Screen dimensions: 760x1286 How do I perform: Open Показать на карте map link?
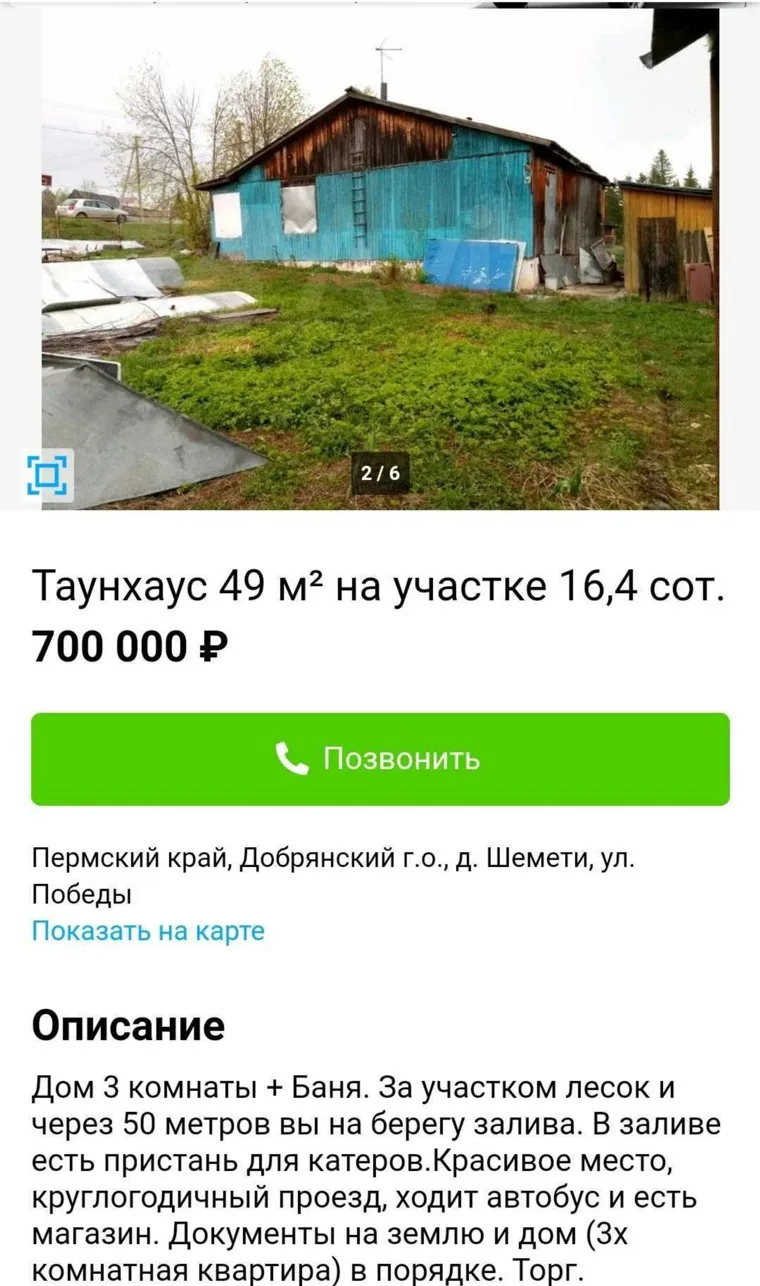tap(148, 931)
